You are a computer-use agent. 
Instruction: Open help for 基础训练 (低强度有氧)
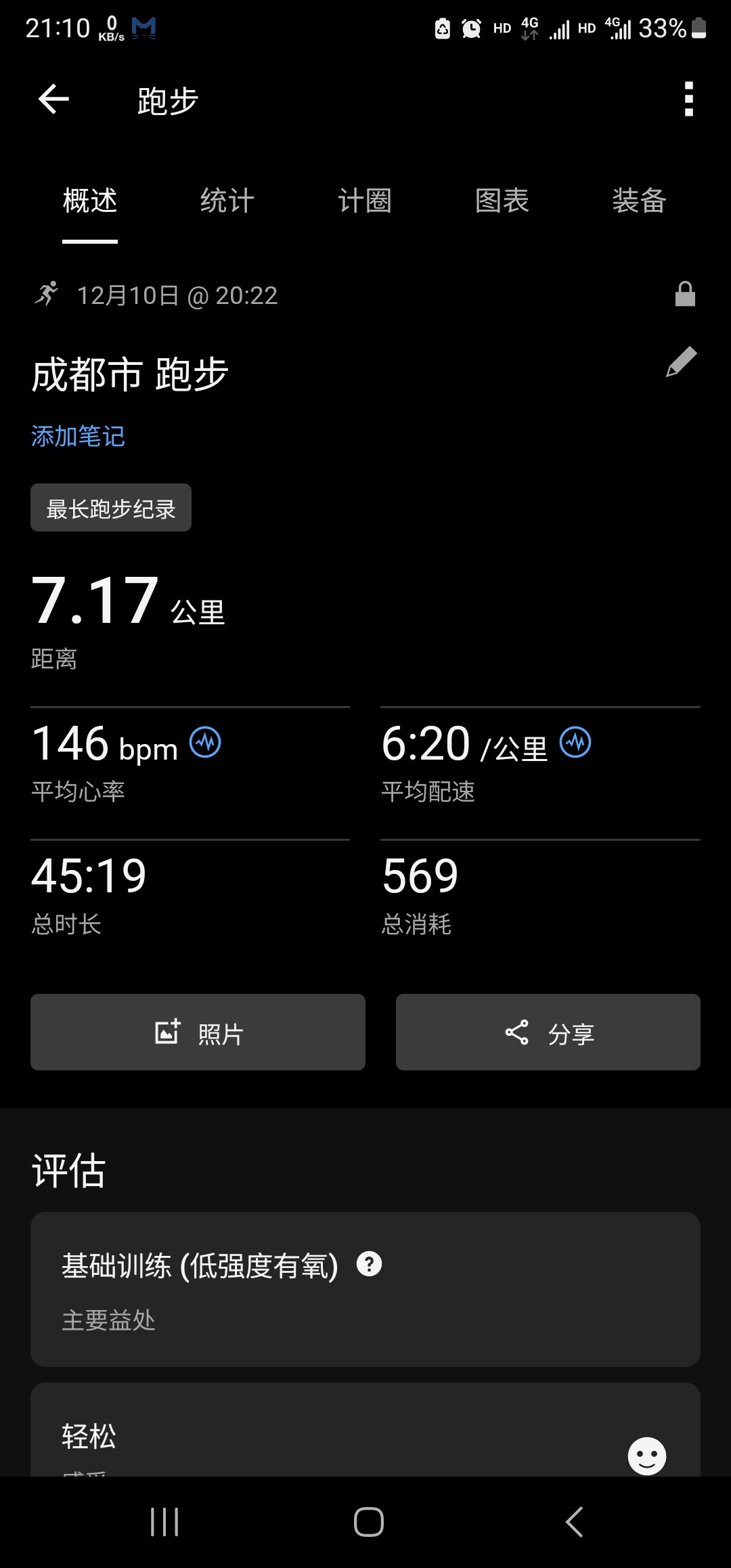click(370, 1264)
